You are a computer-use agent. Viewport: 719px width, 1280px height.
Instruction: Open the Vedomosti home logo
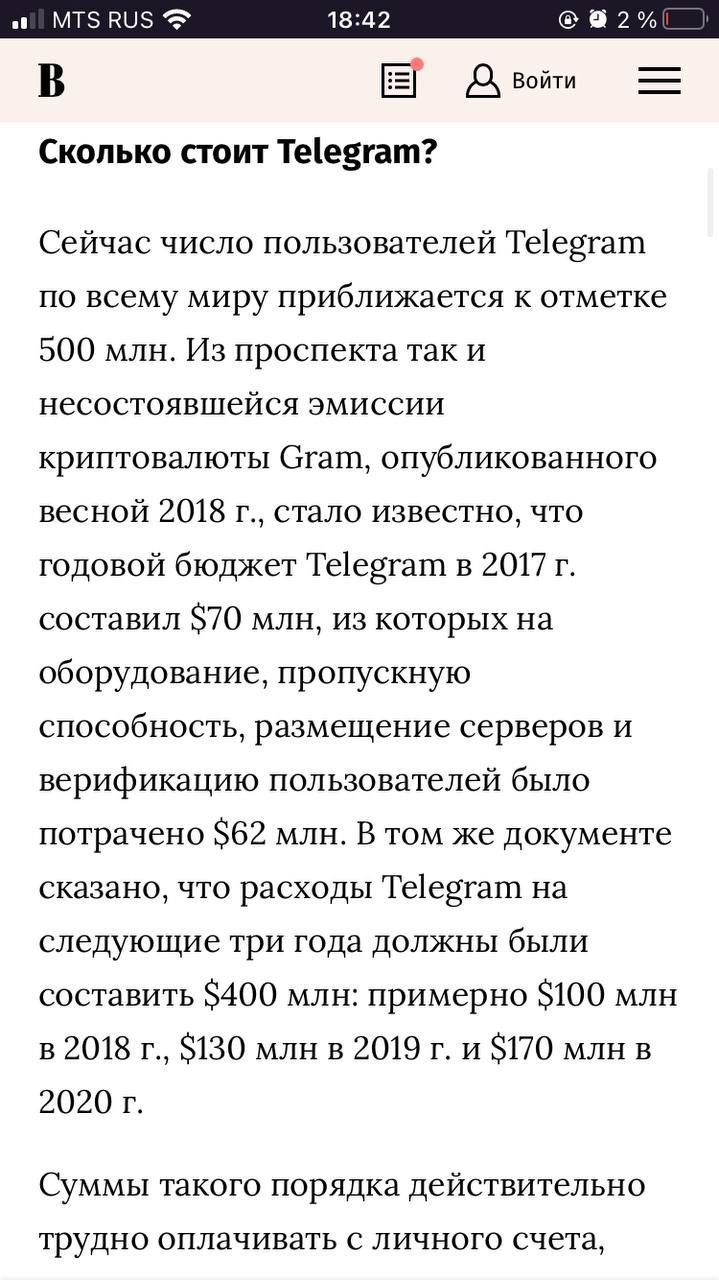tap(52, 81)
